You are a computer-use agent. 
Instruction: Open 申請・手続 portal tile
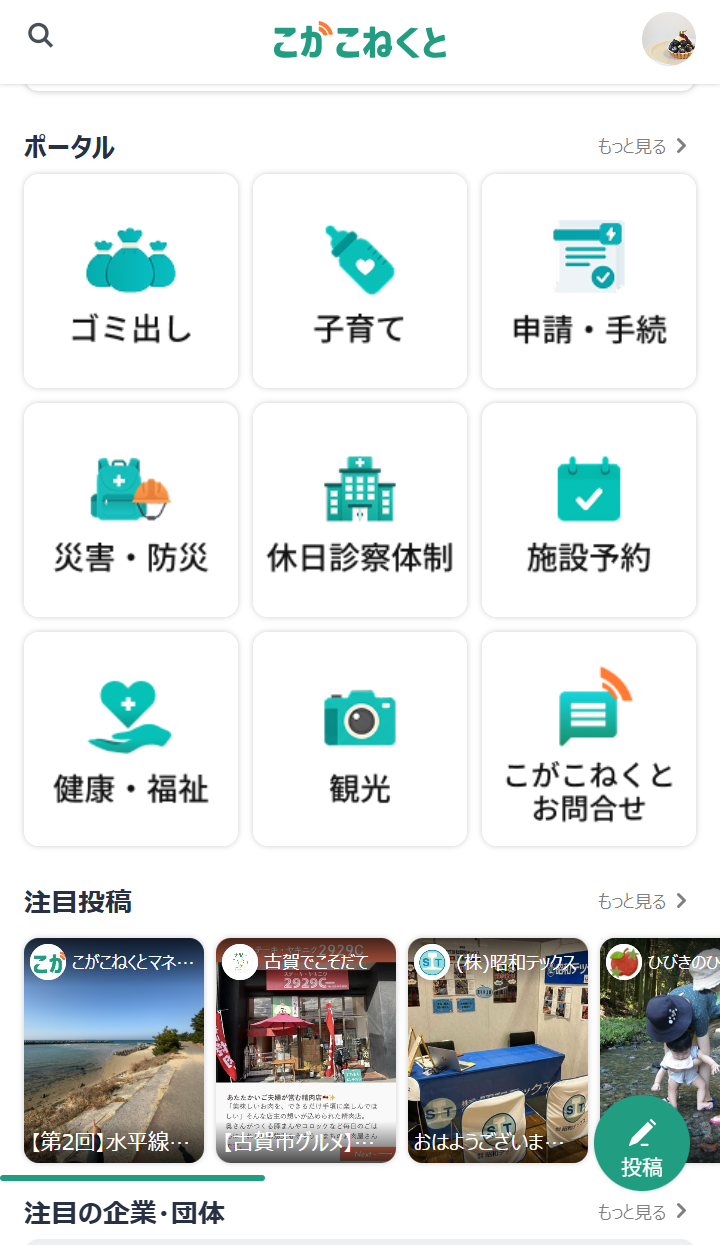click(589, 281)
